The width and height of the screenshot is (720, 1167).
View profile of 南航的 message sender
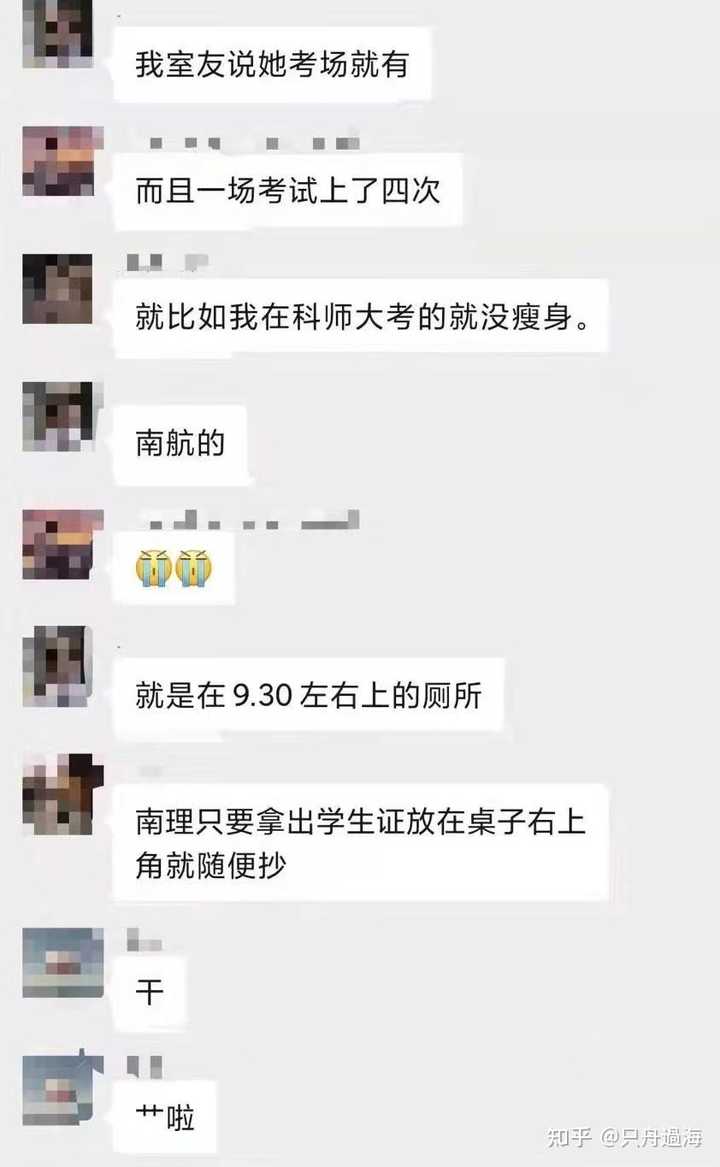(x=59, y=416)
